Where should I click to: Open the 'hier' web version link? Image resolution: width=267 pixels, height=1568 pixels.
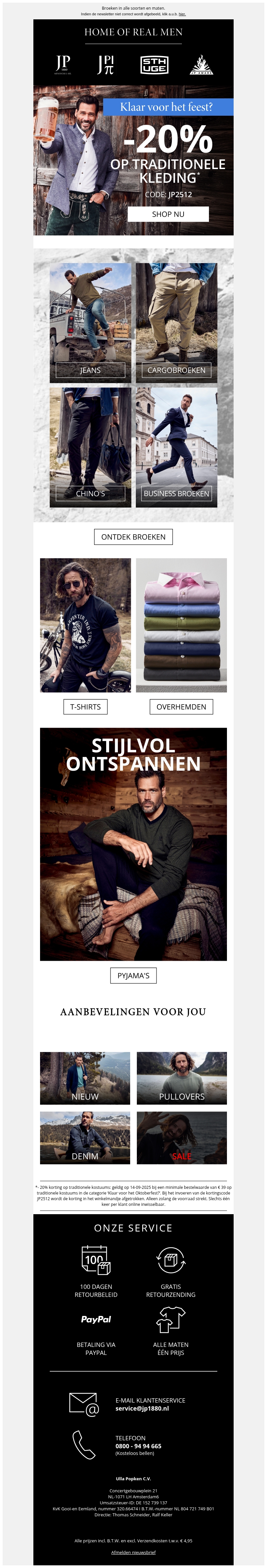[182, 14]
